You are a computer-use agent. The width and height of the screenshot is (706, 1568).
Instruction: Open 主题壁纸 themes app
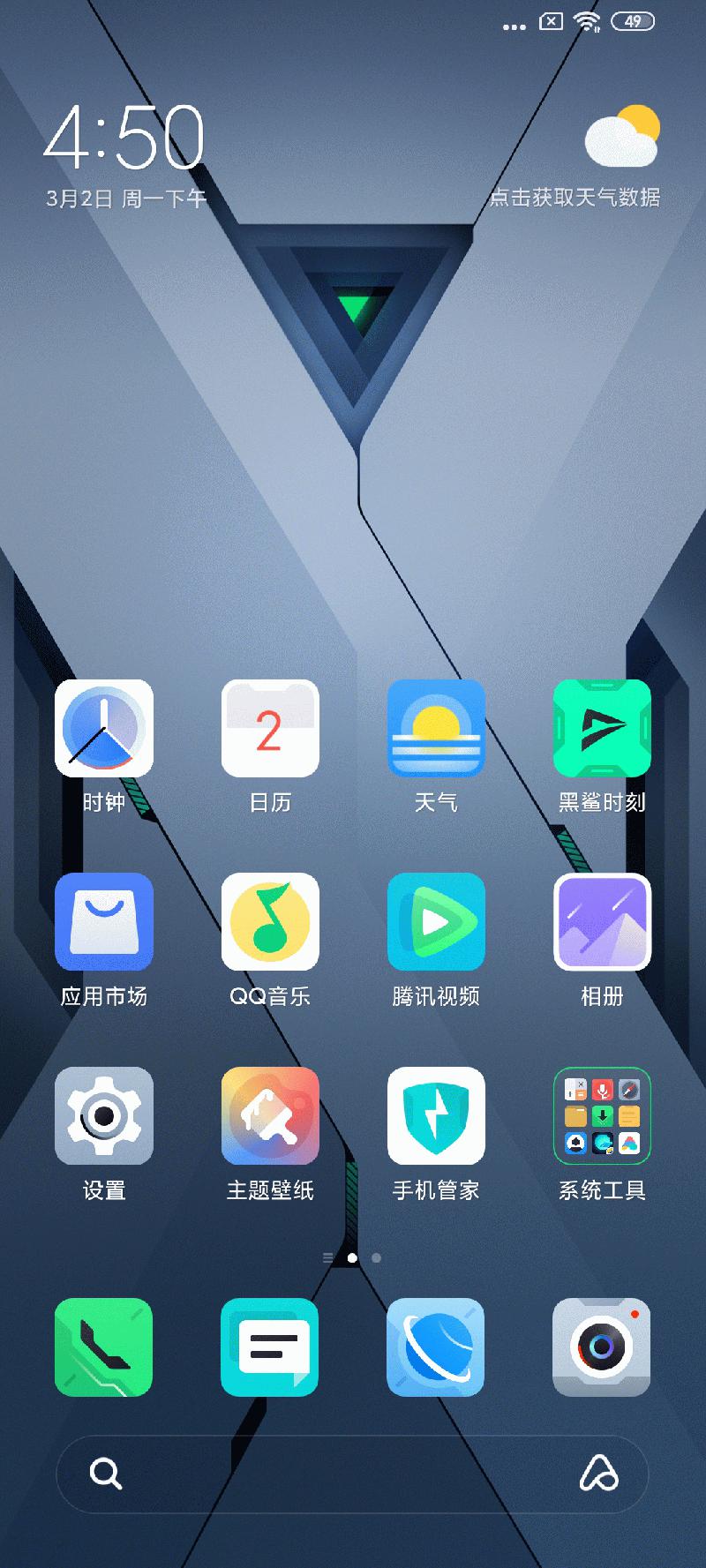pyautogui.click(x=270, y=1116)
